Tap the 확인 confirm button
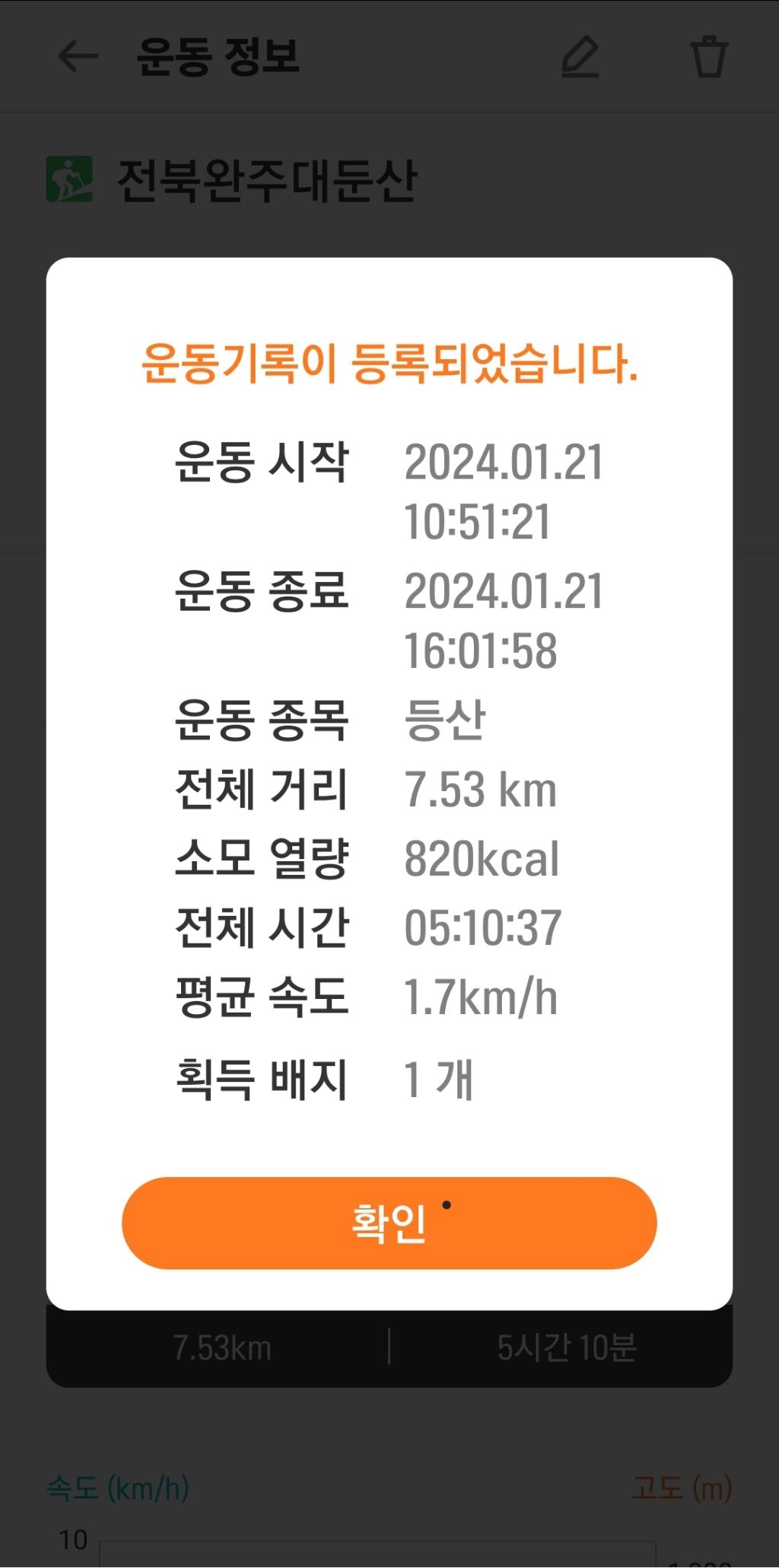This screenshot has height=1568, width=779. (389, 1223)
